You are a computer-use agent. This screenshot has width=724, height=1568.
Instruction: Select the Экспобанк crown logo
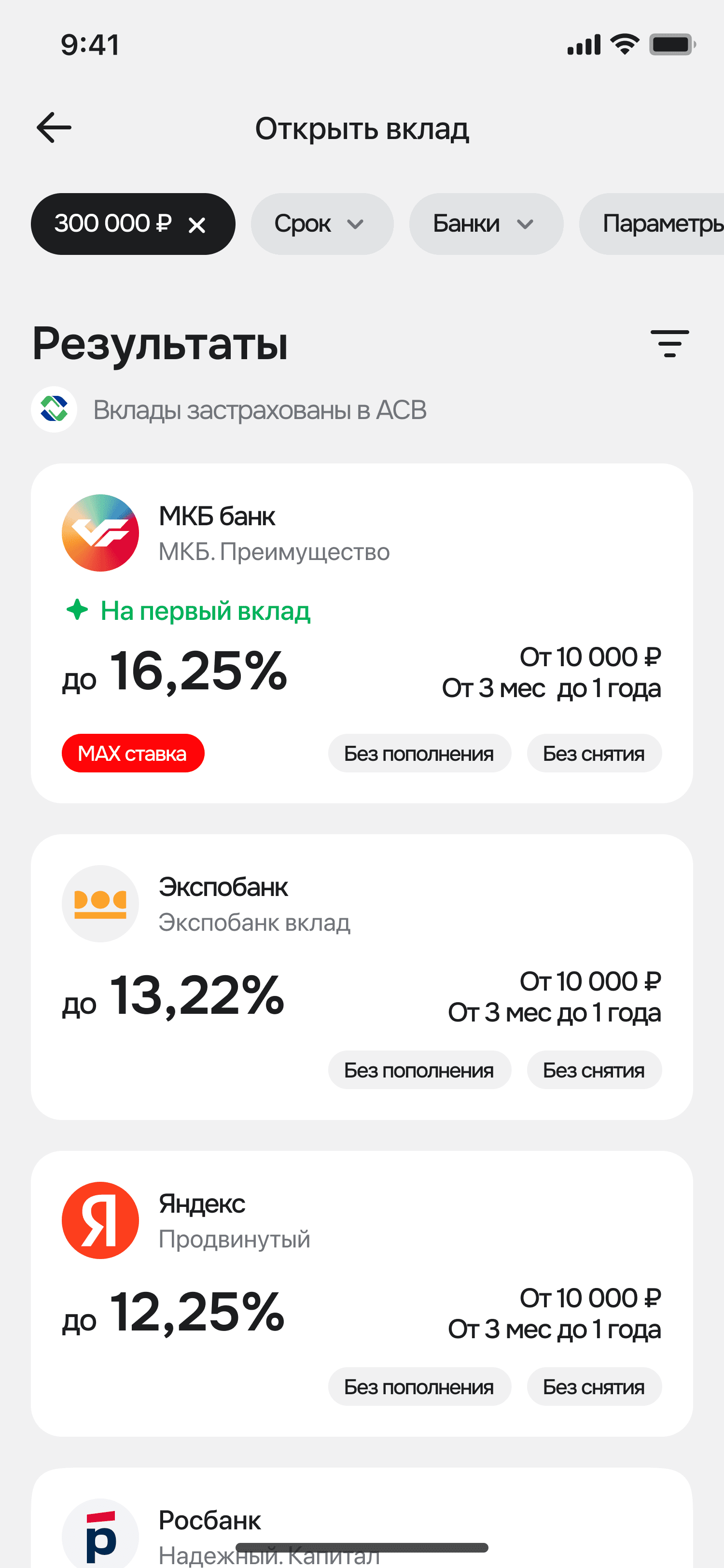100,904
